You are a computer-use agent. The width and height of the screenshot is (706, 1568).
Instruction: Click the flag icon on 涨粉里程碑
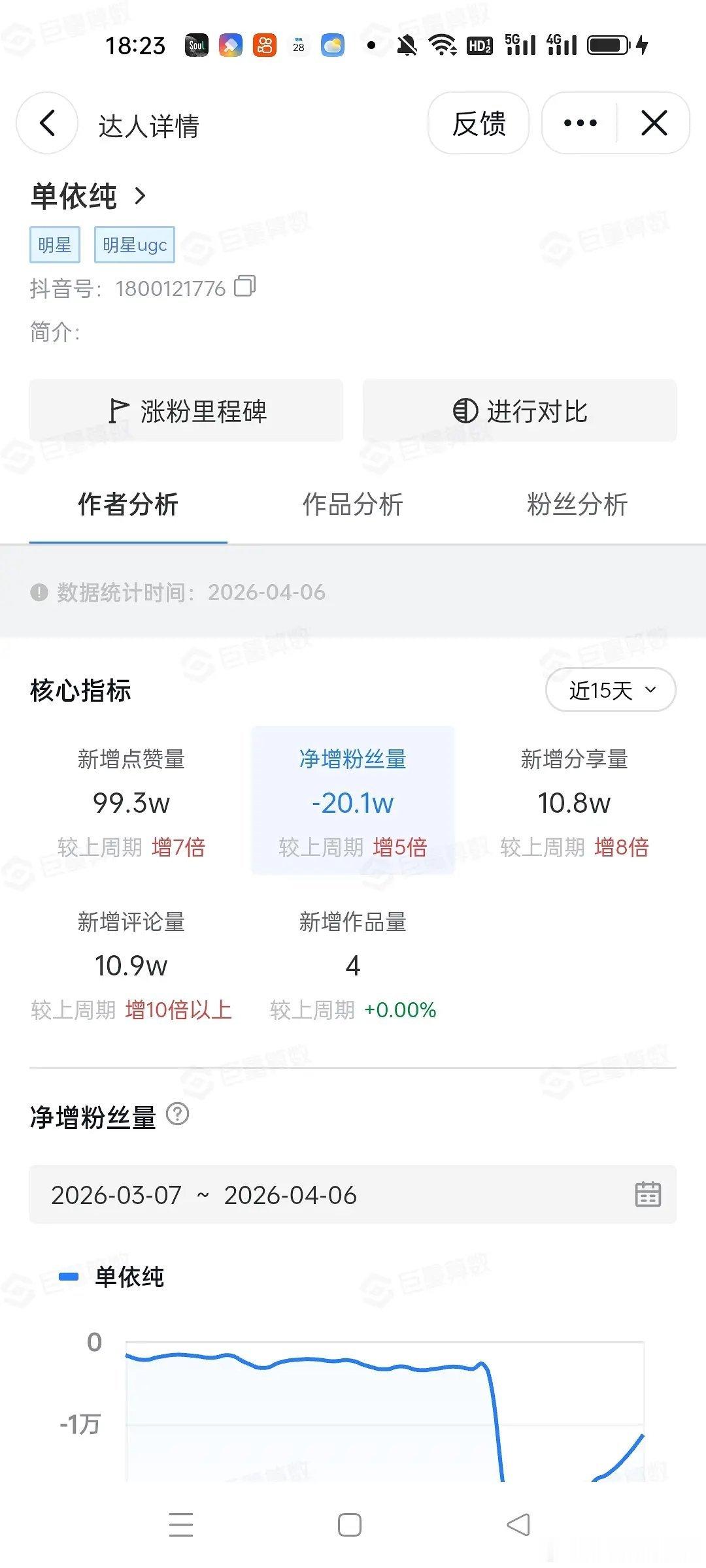pyautogui.click(x=118, y=410)
